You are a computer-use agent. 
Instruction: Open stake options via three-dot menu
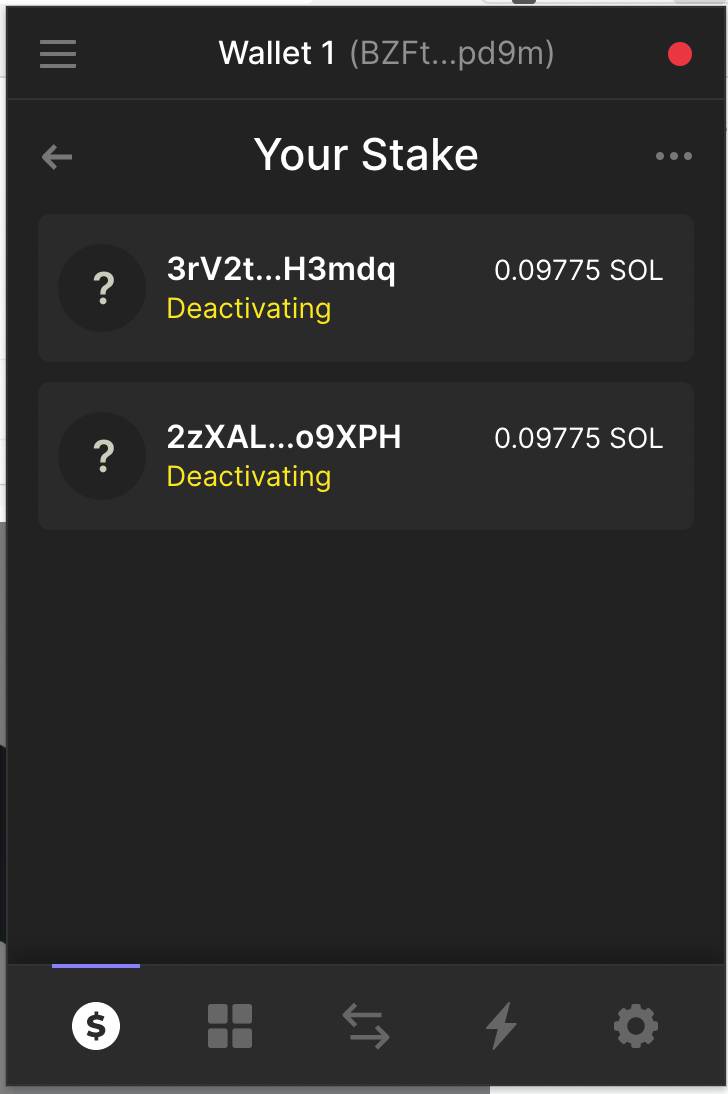672,156
